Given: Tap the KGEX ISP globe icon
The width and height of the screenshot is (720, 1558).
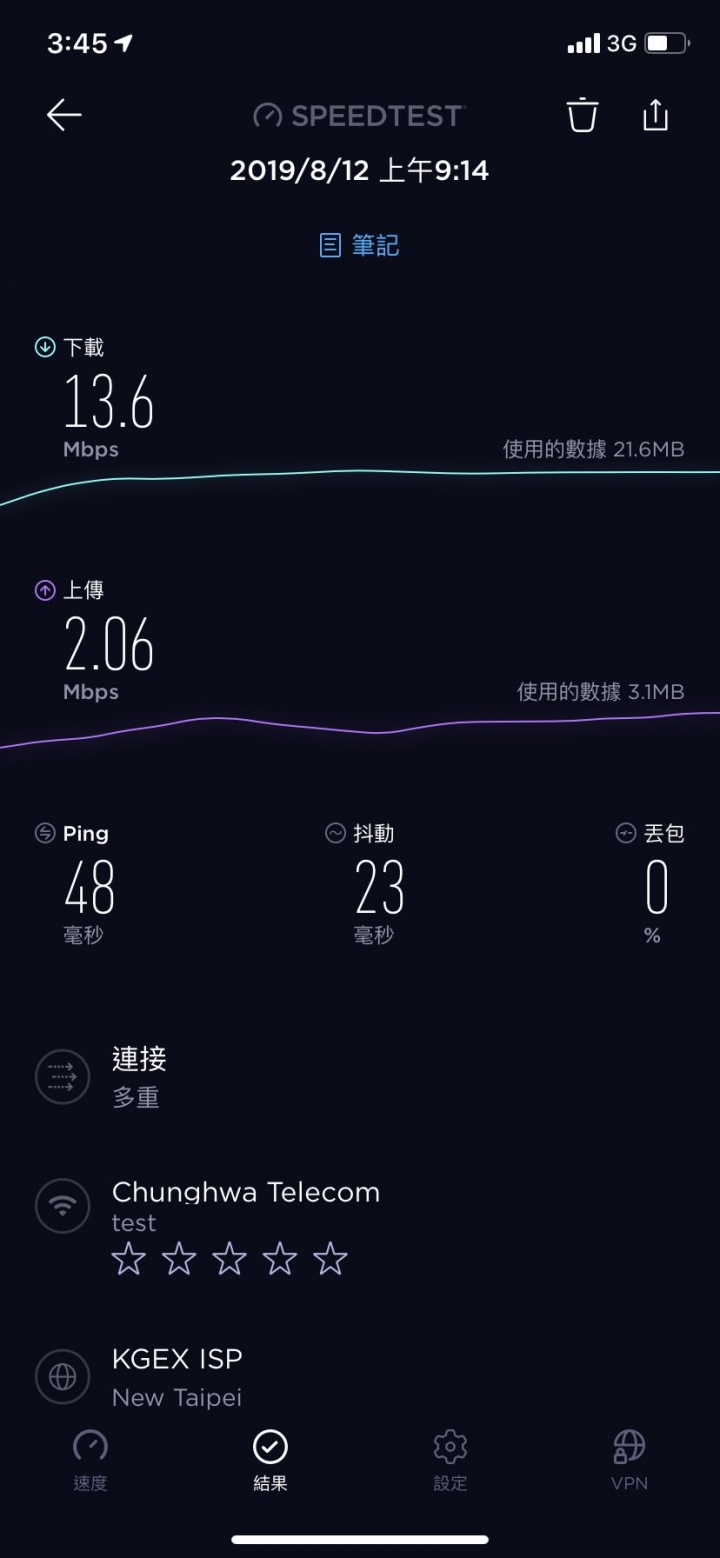Looking at the screenshot, I should coord(62,1376).
